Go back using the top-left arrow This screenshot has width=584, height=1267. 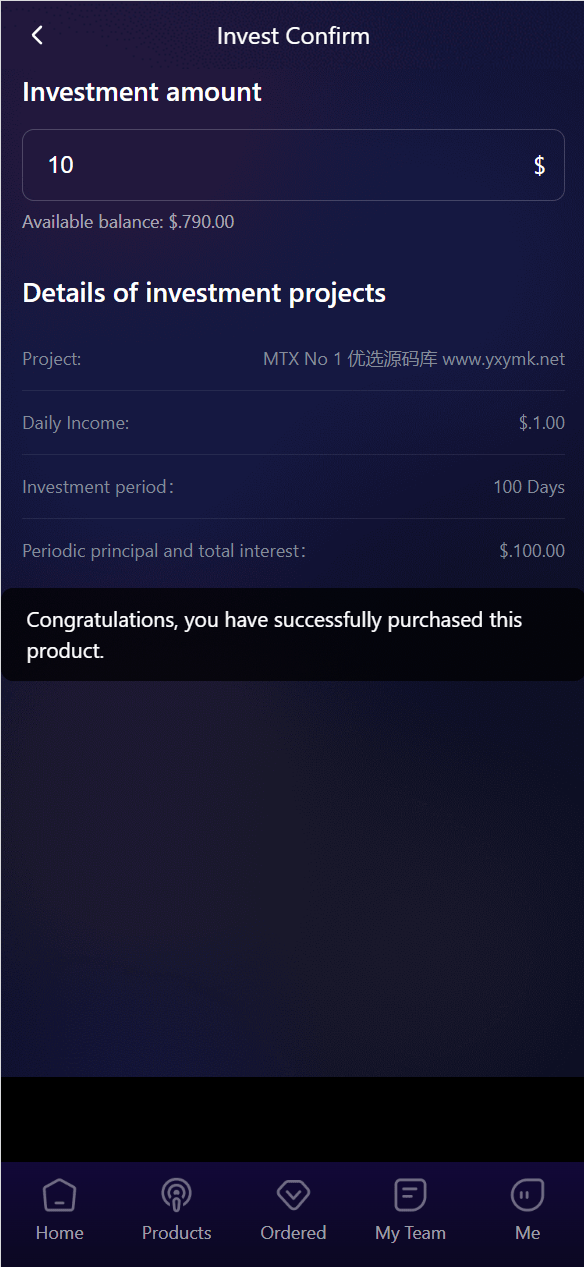(37, 35)
